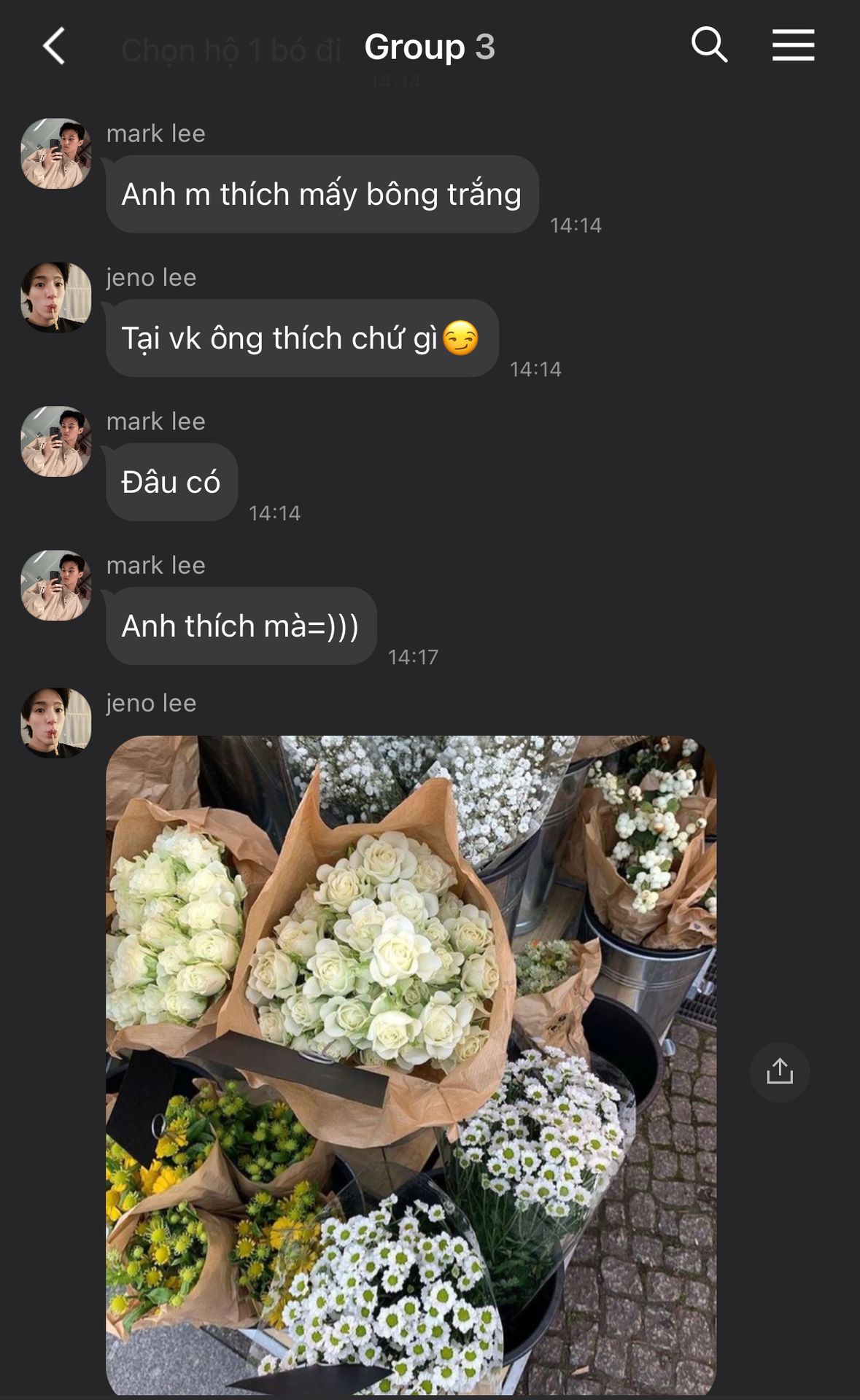The width and height of the screenshot is (860, 1400).
Task: View mark lee's avatar beside "Anh m thích mấy bông trắng"
Action: pyautogui.click(x=56, y=154)
